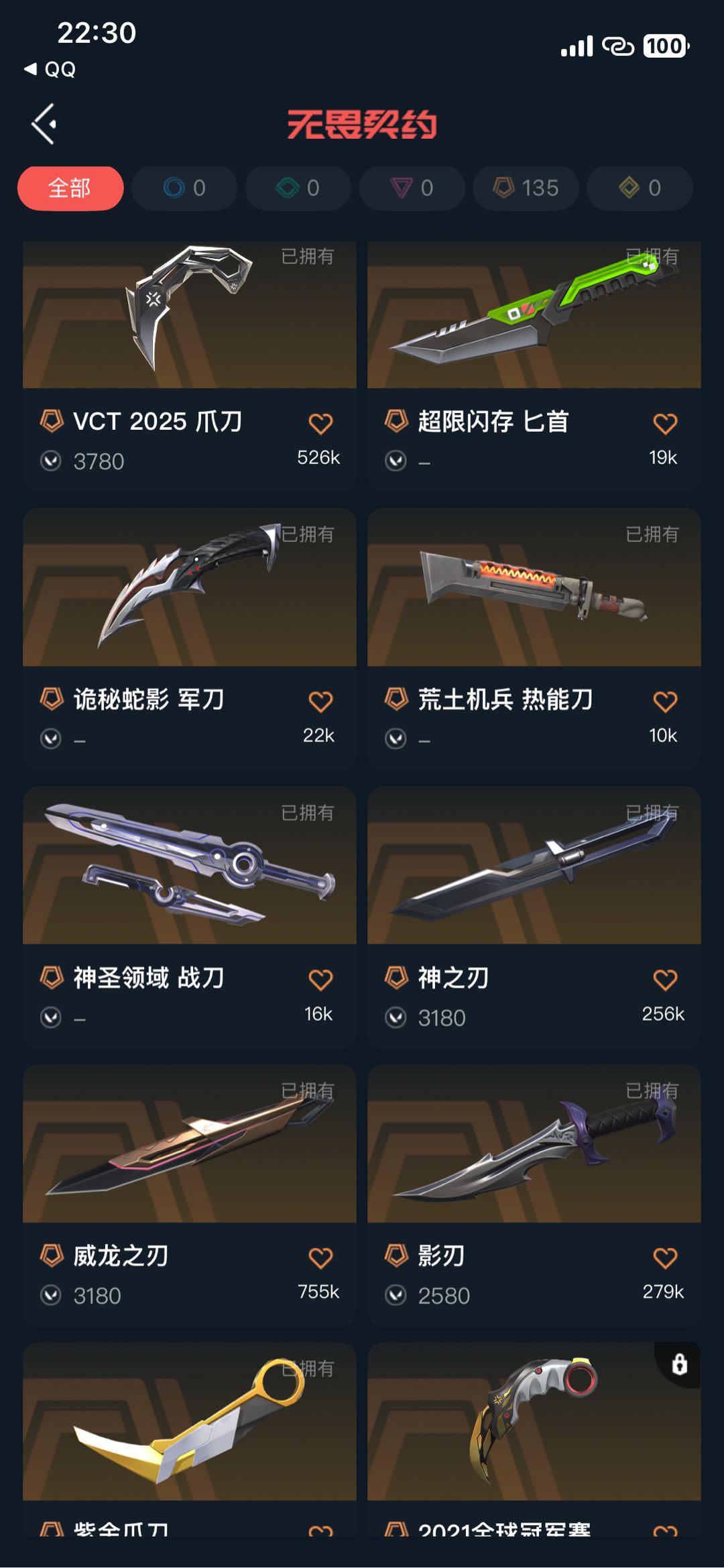Switch to the blue circle tier filter chip
The image size is (724, 1568).
coord(184,188)
